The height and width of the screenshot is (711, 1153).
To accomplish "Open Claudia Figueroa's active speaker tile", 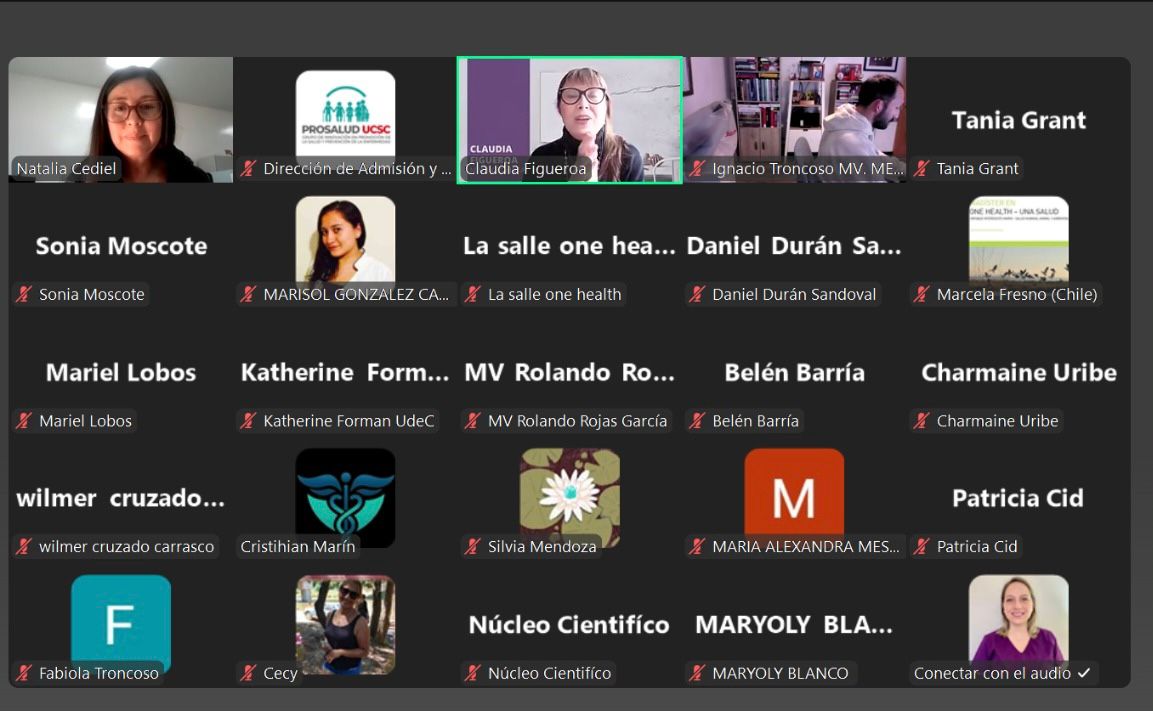I will [570, 119].
